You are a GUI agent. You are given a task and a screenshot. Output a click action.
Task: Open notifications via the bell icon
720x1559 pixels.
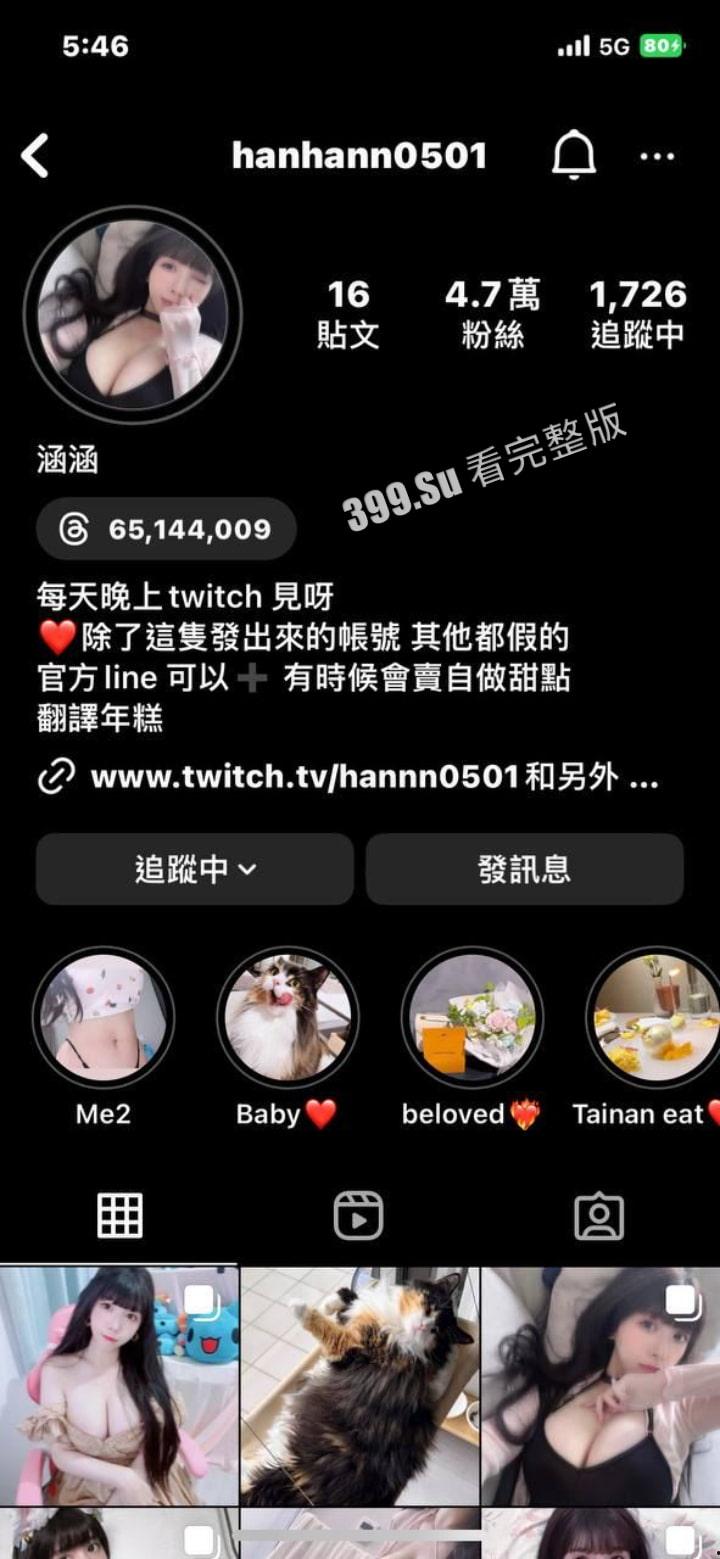574,156
